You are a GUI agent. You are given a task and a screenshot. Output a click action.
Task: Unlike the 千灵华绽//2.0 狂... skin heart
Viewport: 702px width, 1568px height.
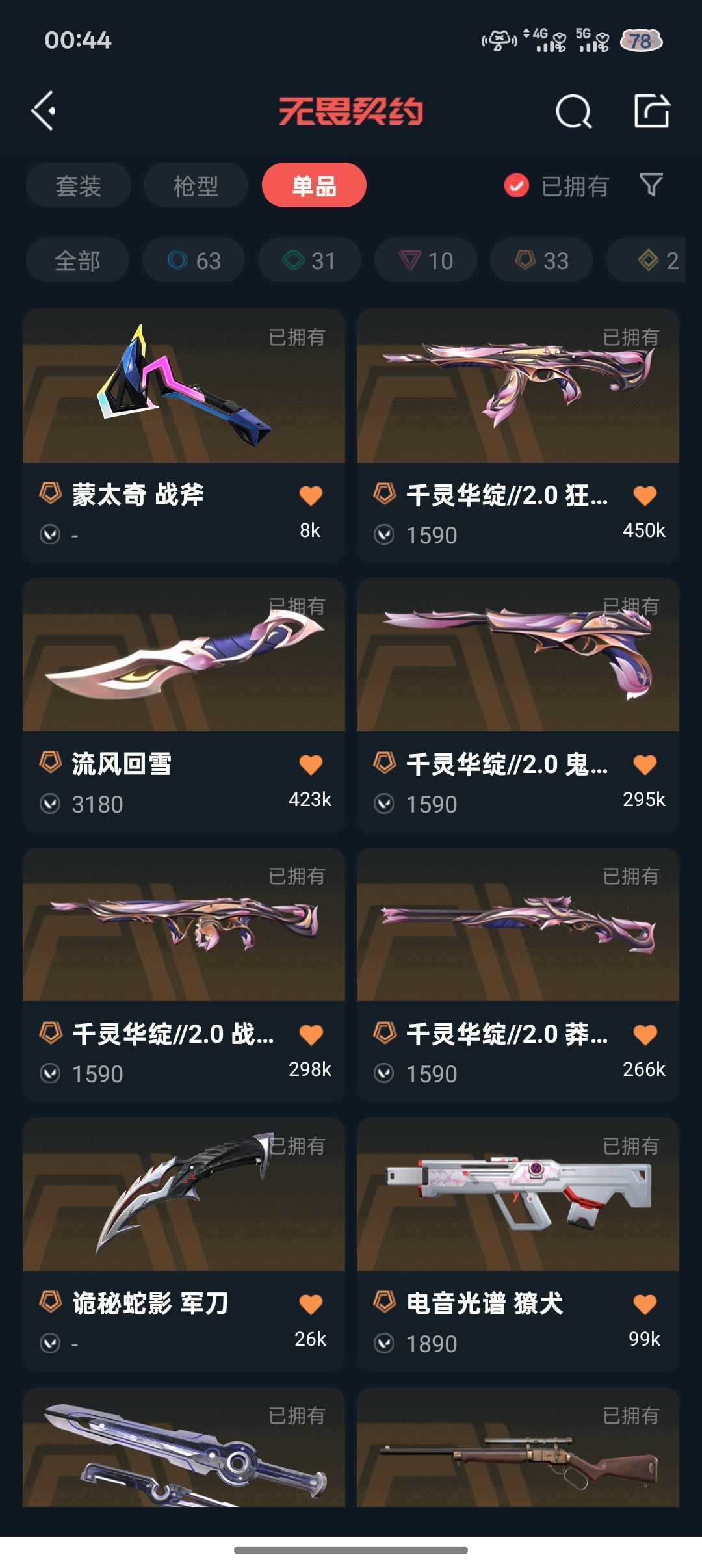tap(645, 496)
